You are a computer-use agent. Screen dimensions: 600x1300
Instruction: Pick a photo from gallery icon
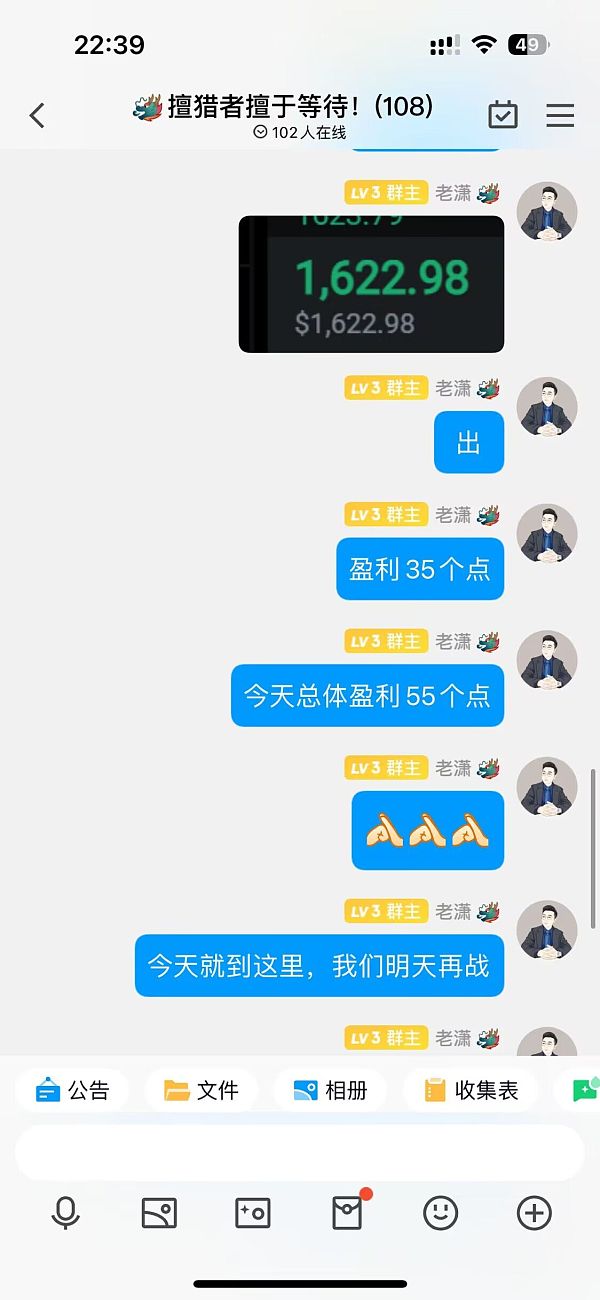[x=159, y=1213]
